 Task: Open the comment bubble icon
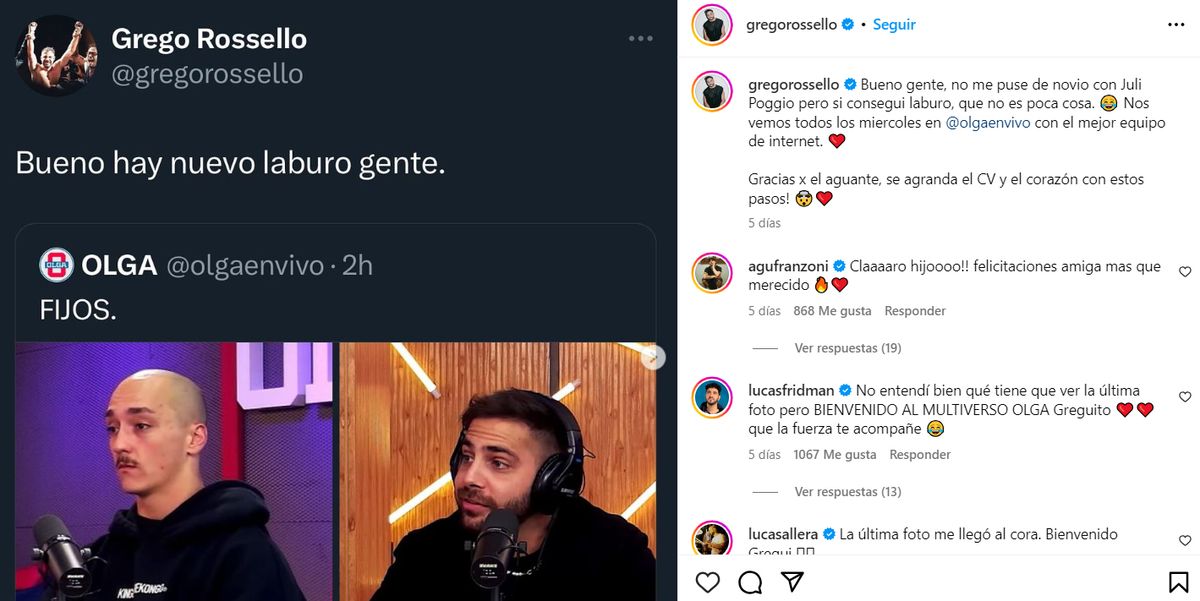750,581
